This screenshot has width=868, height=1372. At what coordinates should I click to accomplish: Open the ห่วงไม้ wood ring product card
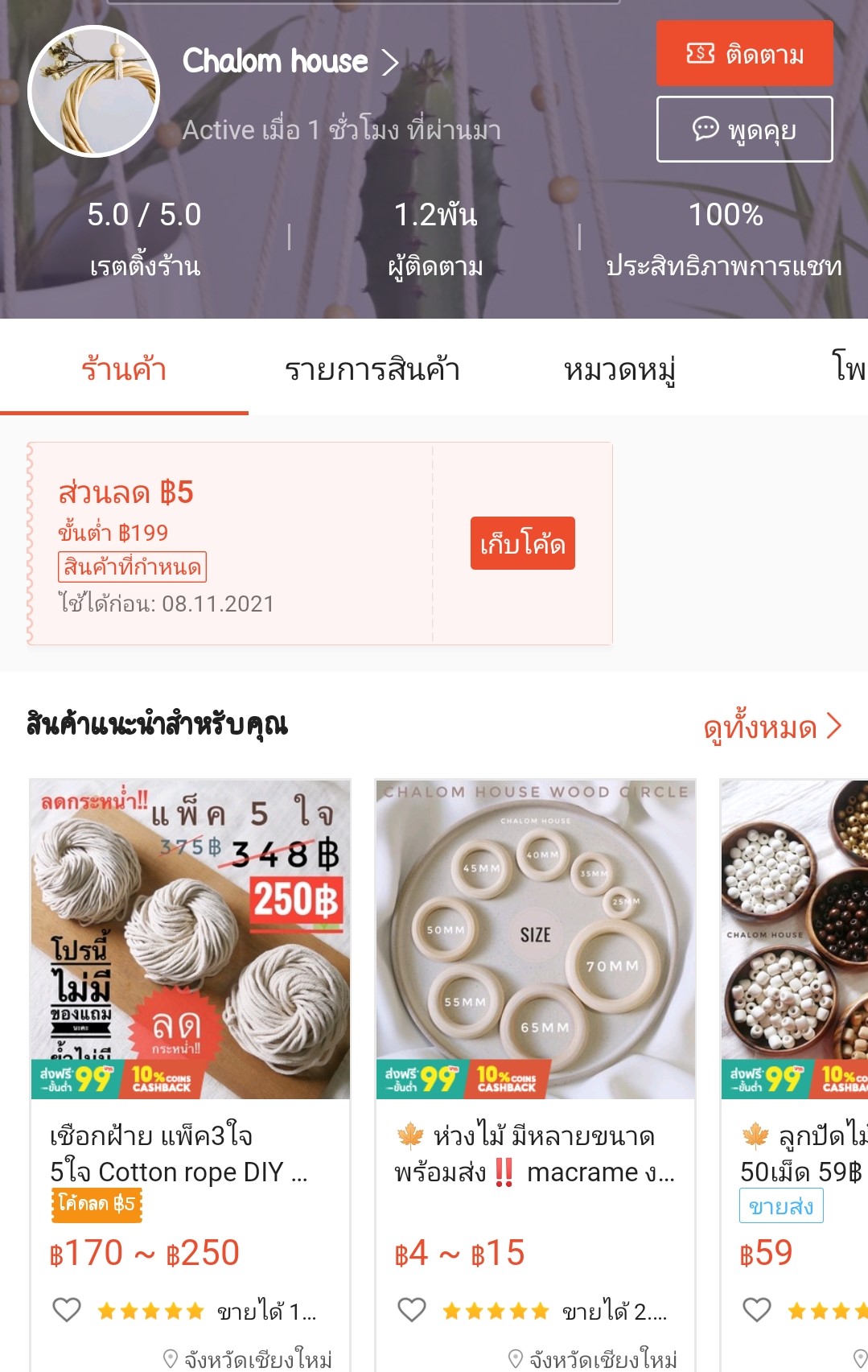pyautogui.click(x=535, y=966)
